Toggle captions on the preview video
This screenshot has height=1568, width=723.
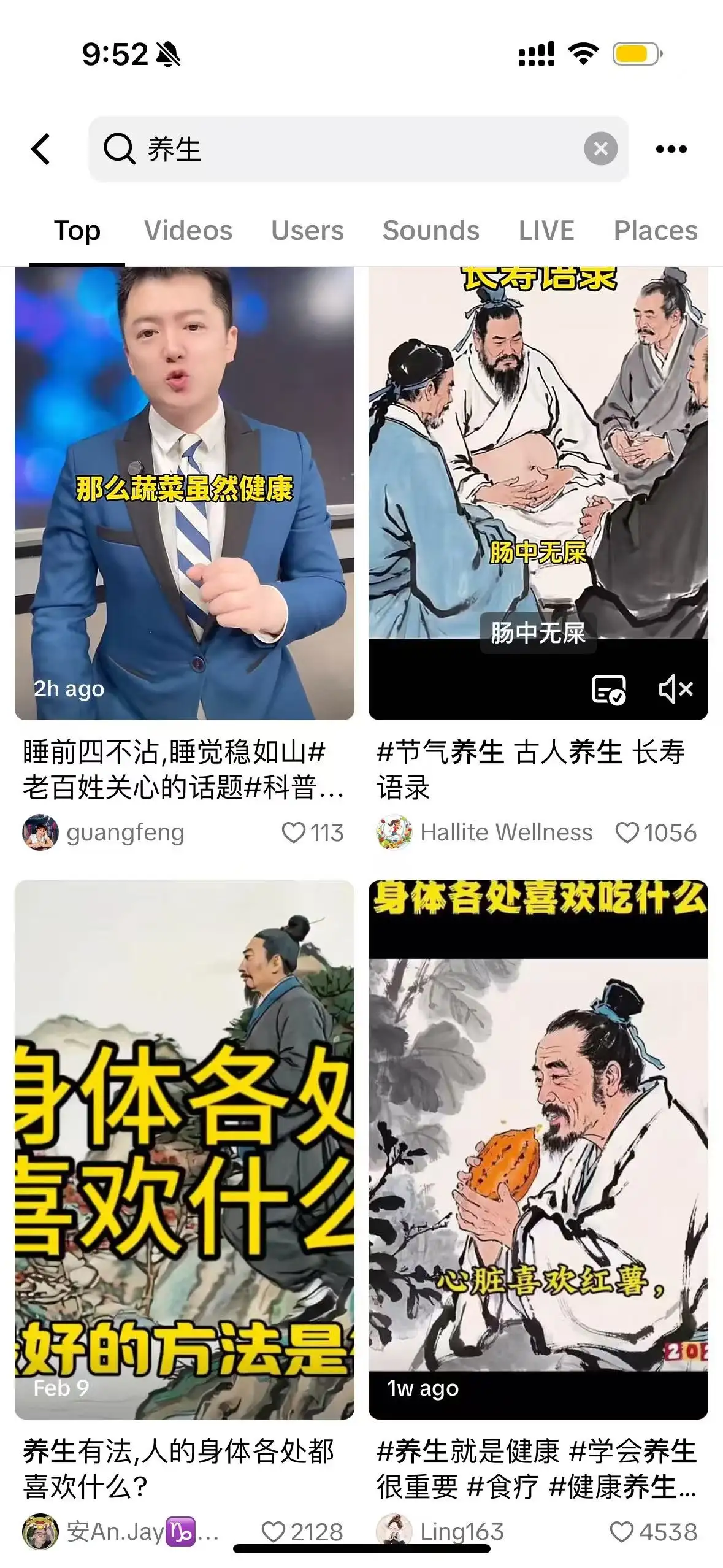[608, 690]
